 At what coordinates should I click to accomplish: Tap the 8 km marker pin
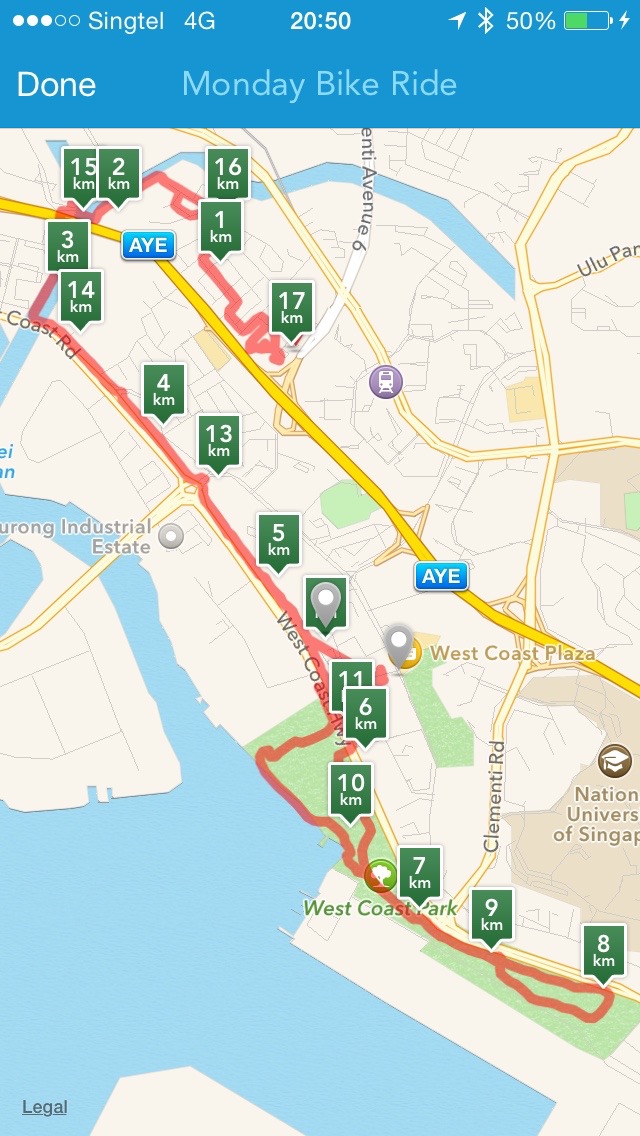(604, 949)
